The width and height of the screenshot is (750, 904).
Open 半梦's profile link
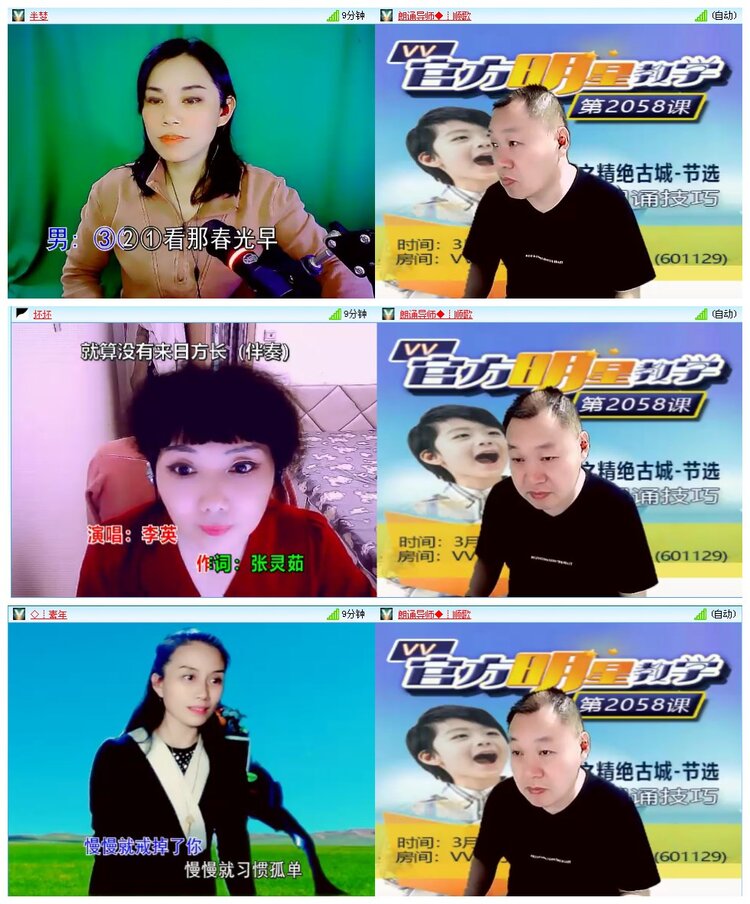click(37, 15)
